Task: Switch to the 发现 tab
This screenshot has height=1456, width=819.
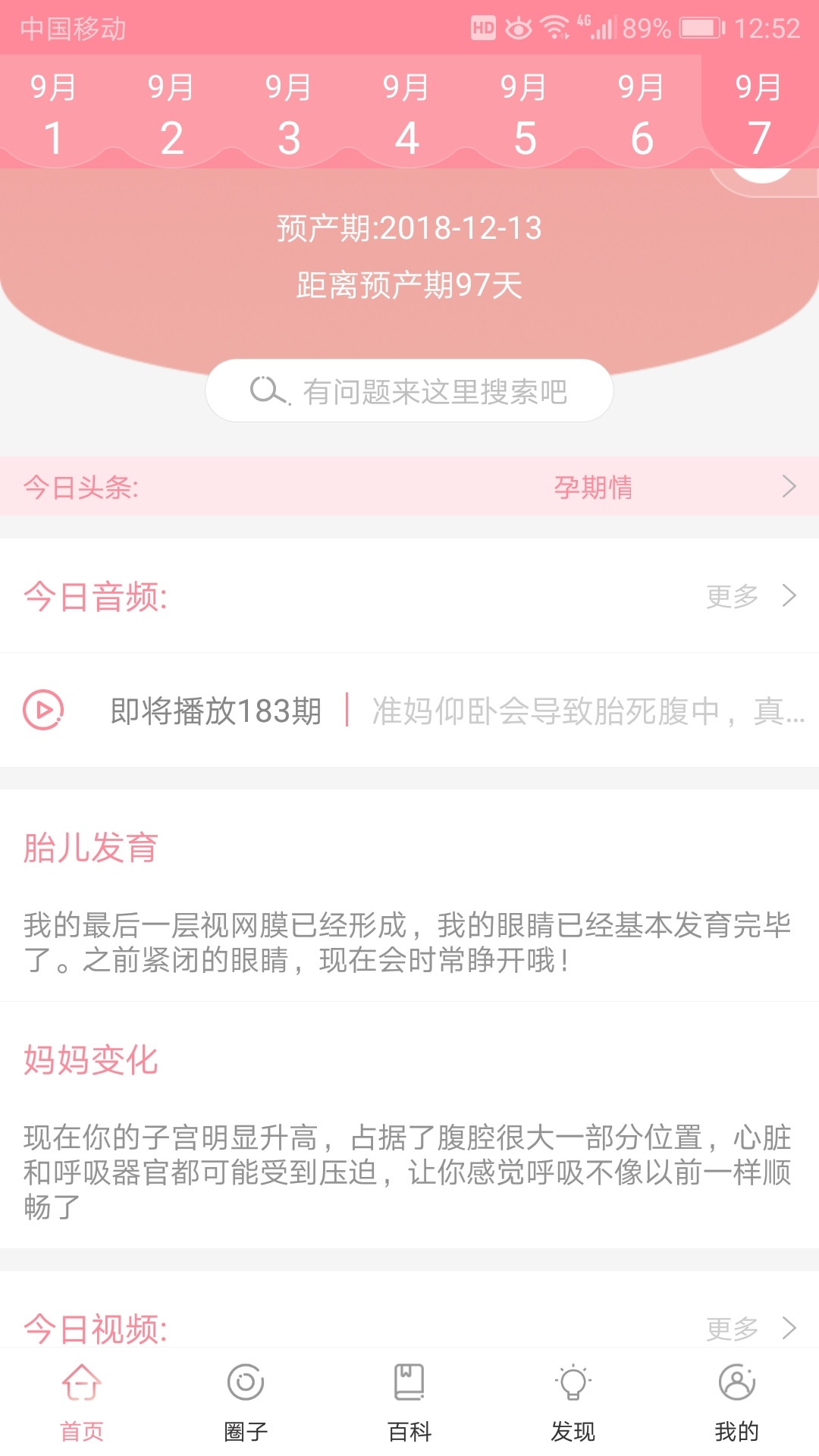Action: 573,1401
